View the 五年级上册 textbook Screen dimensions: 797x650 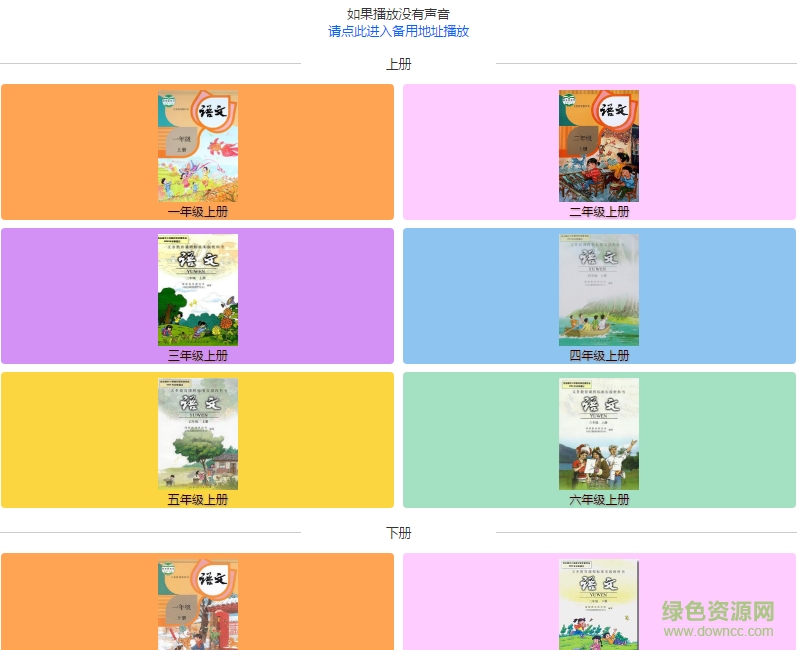tap(197, 440)
